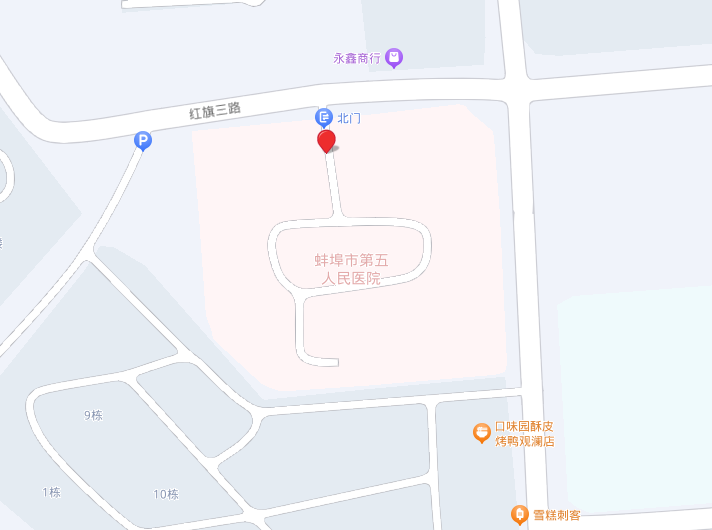Tap the 蚌埠市第五人民医院 hospital label
712x530 pixels.
(x=351, y=270)
